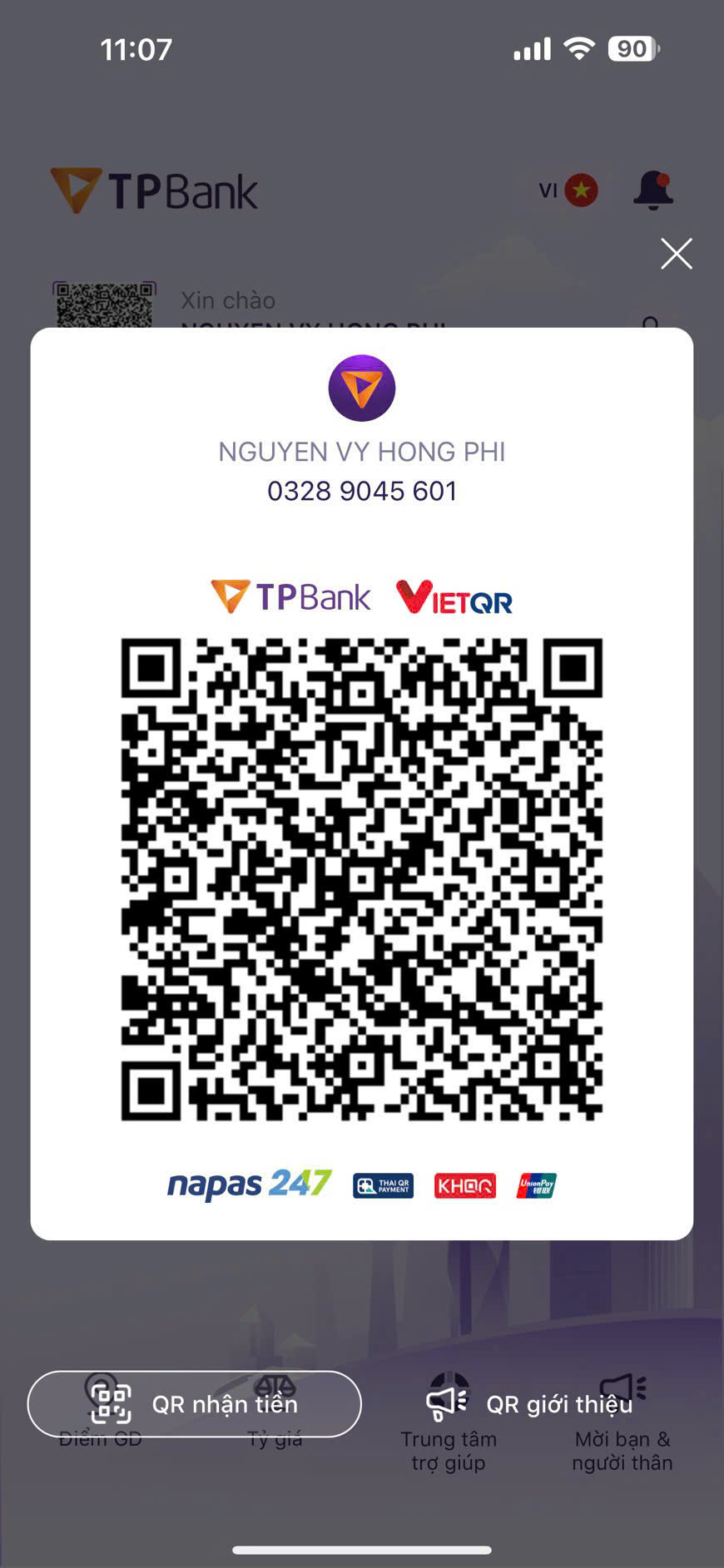Switch to QR giới thiệu

529,1404
